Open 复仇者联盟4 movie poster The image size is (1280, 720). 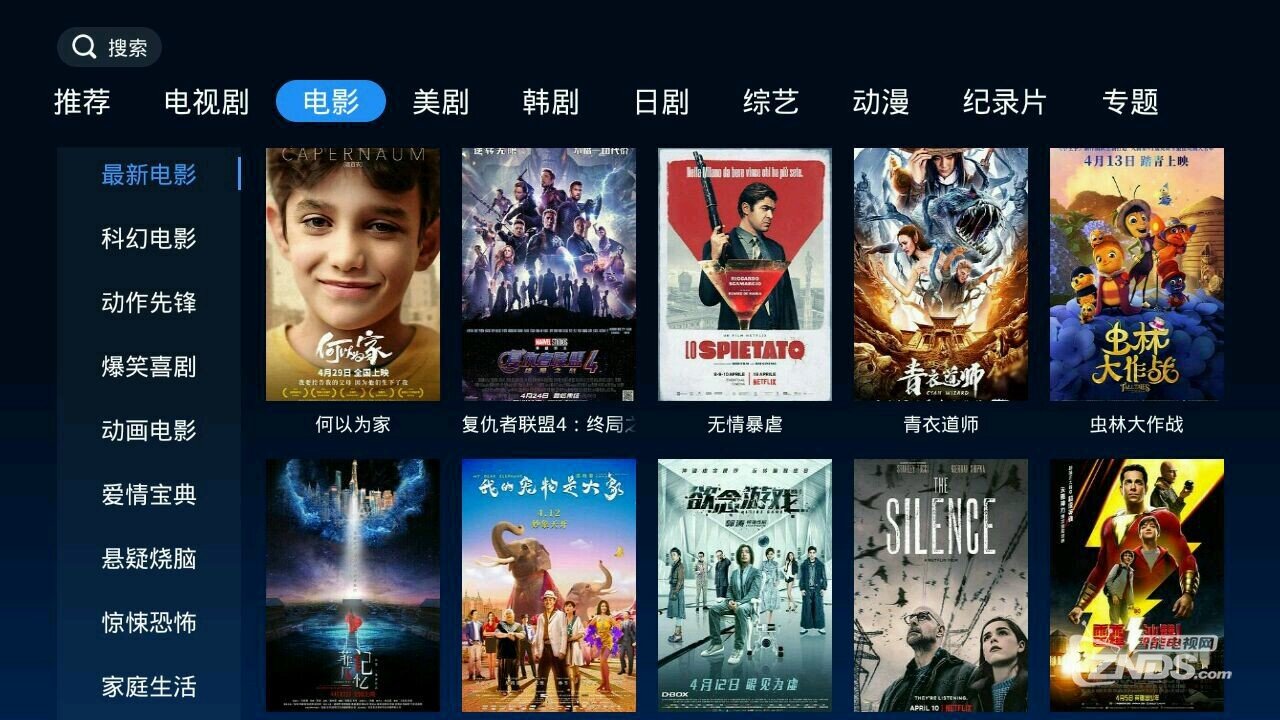(549, 275)
